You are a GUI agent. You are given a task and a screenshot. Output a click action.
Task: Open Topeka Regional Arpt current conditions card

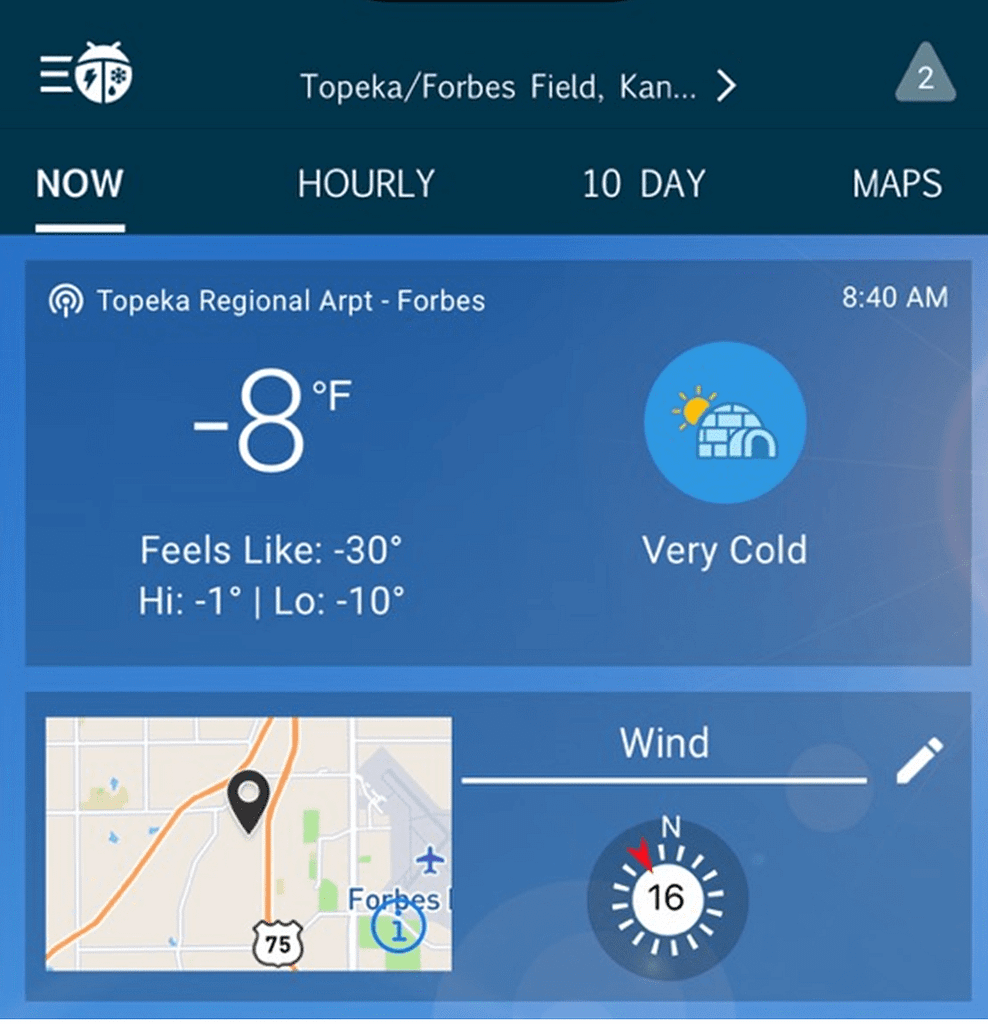pos(497,463)
